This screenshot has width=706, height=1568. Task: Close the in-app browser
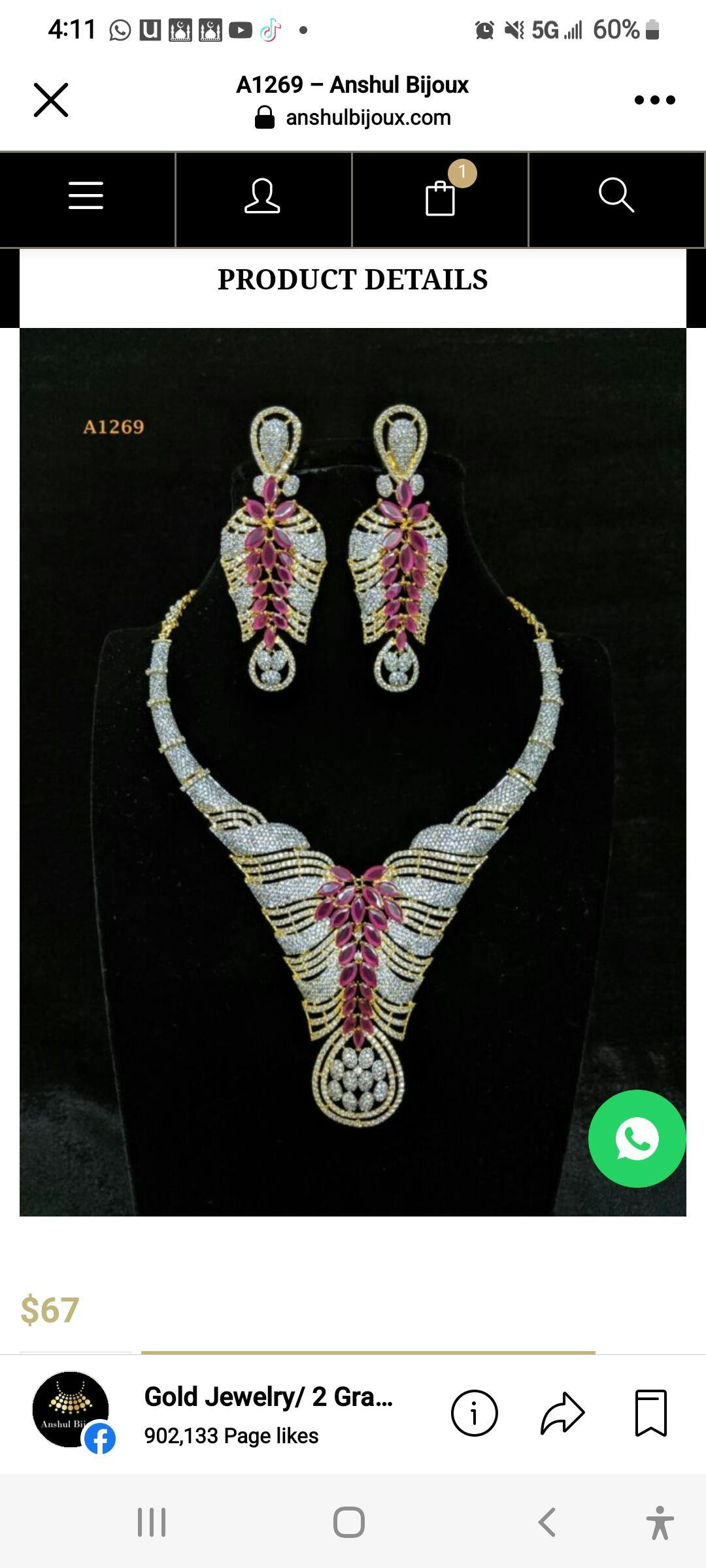51,100
